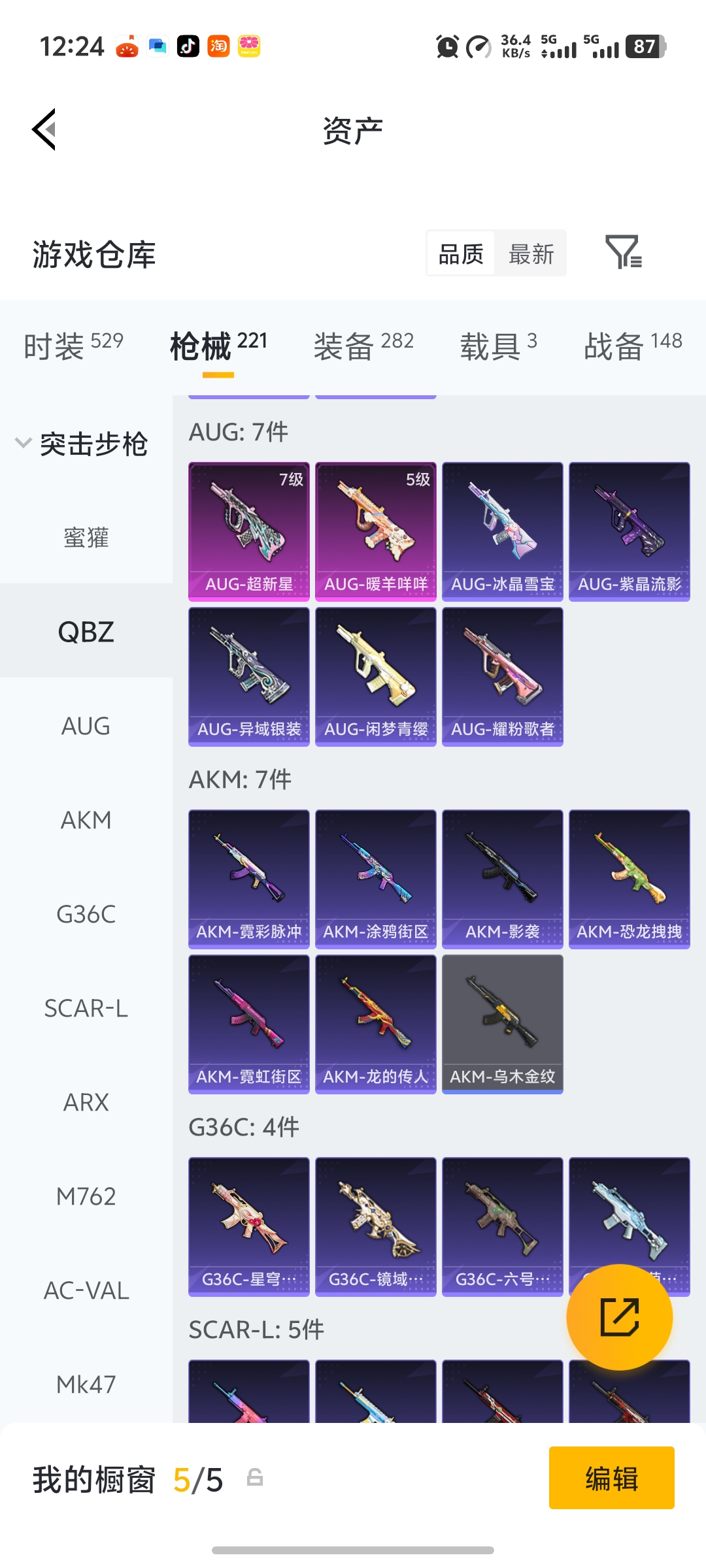Screen dimensions: 706x1568
Task: Open the G36C-星穹 skin card
Action: pyautogui.click(x=249, y=1226)
